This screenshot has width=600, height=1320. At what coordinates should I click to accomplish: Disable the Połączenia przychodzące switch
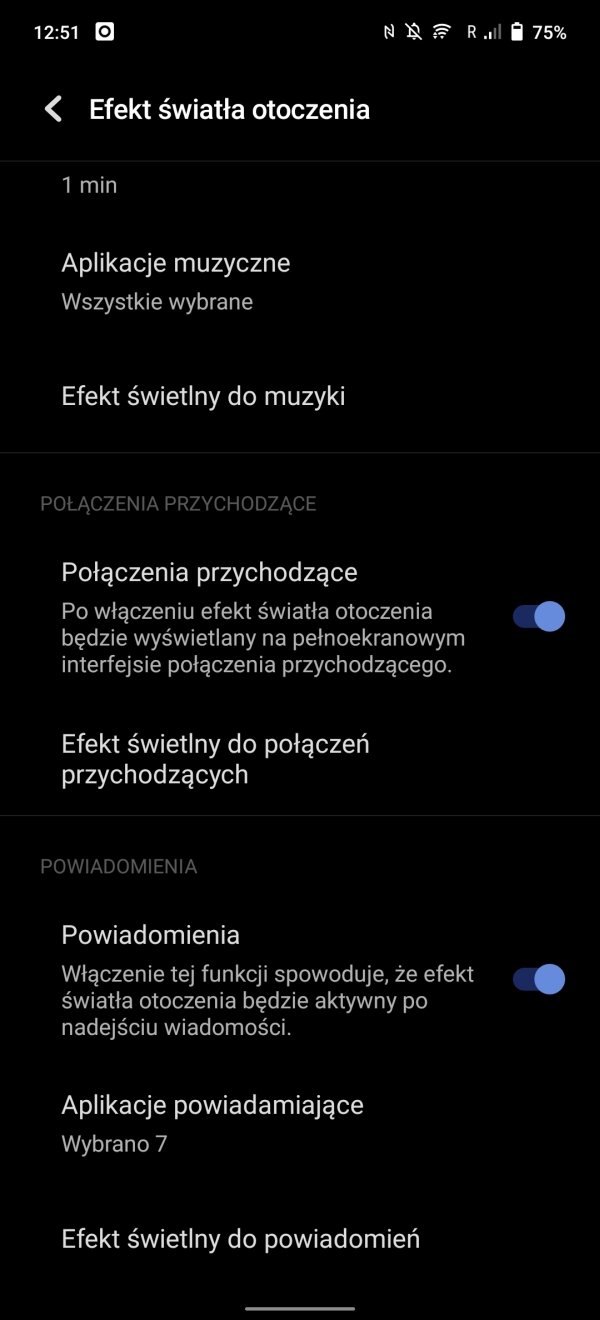[540, 617]
